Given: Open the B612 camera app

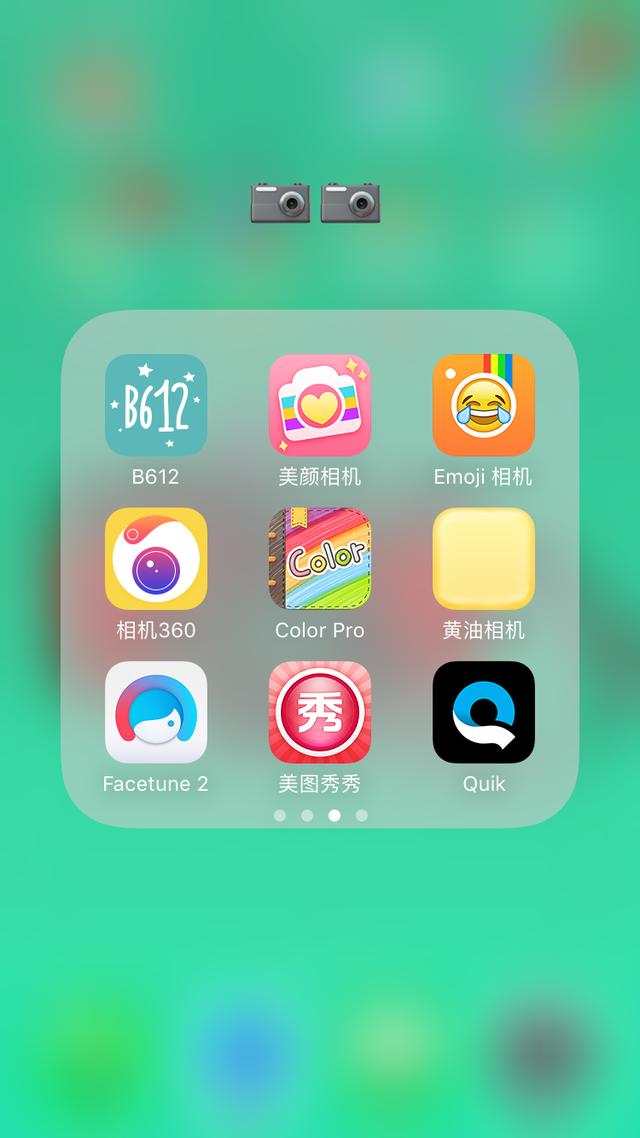Looking at the screenshot, I should pyautogui.click(x=156, y=405).
